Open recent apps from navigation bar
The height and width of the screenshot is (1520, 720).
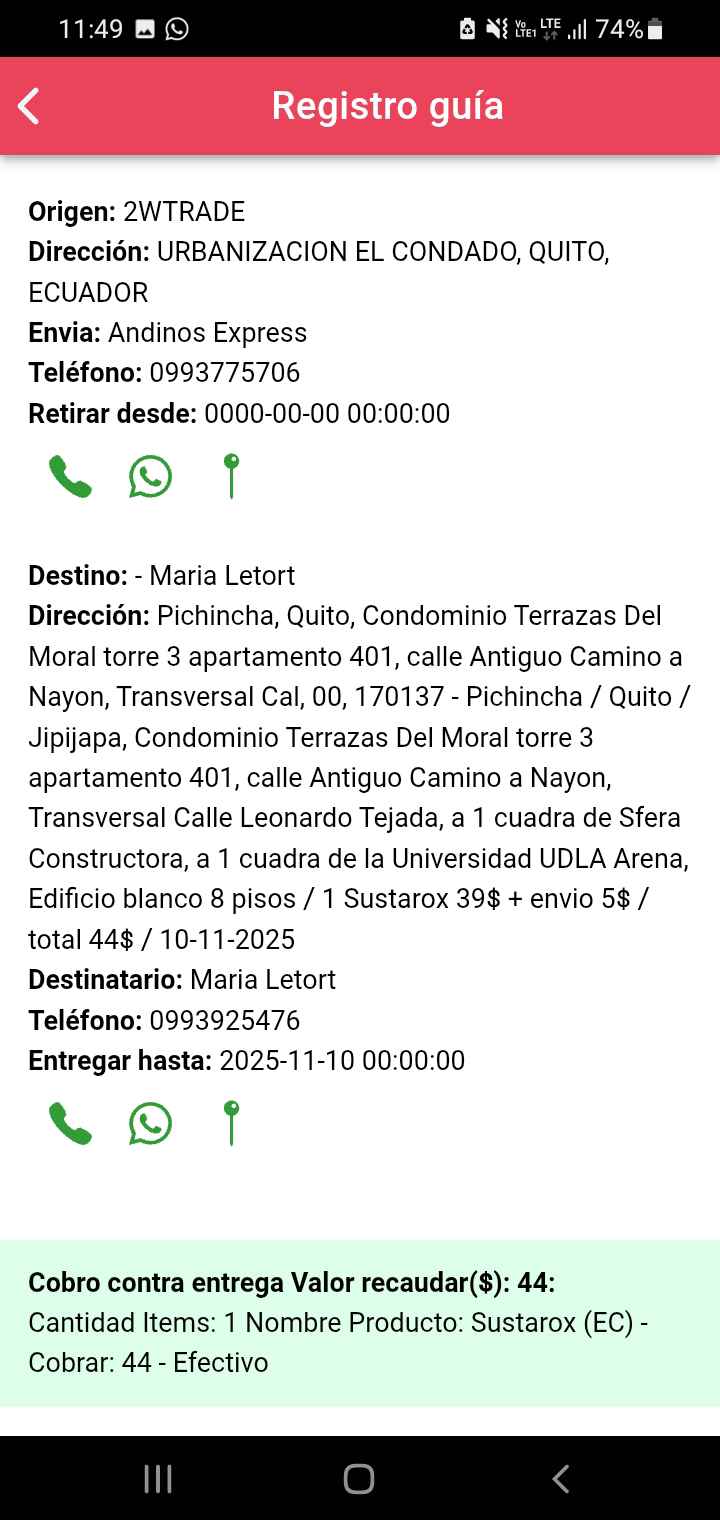coord(158,1479)
